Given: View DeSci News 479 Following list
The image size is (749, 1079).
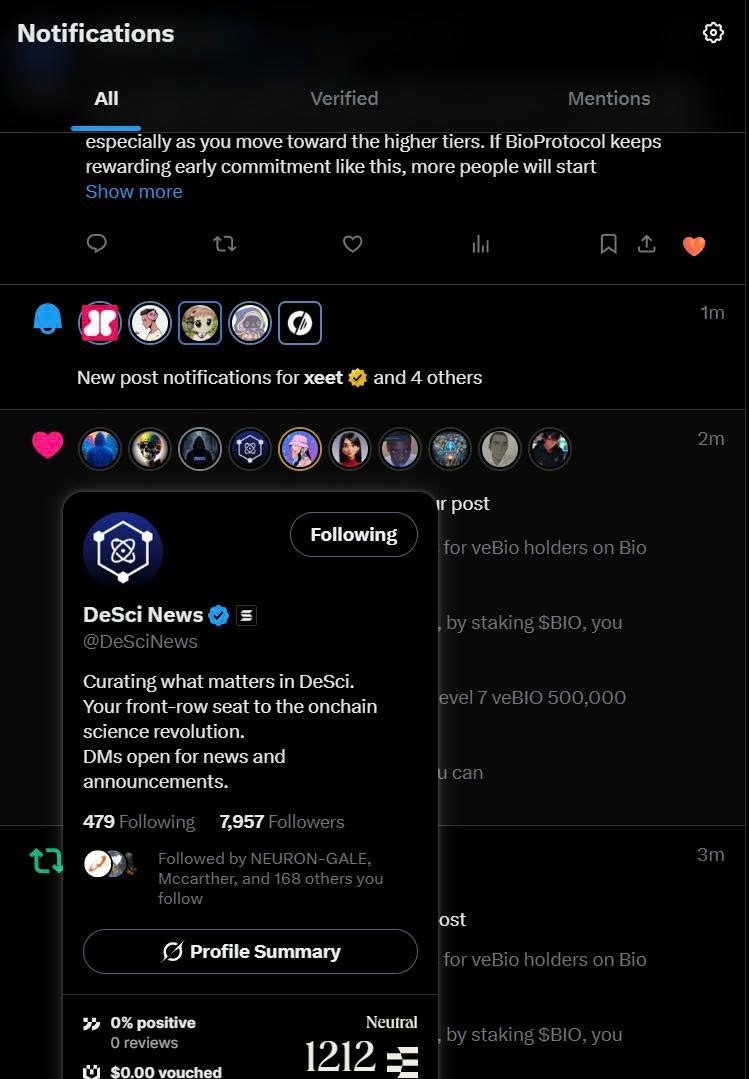Looking at the screenshot, I should [x=139, y=822].
